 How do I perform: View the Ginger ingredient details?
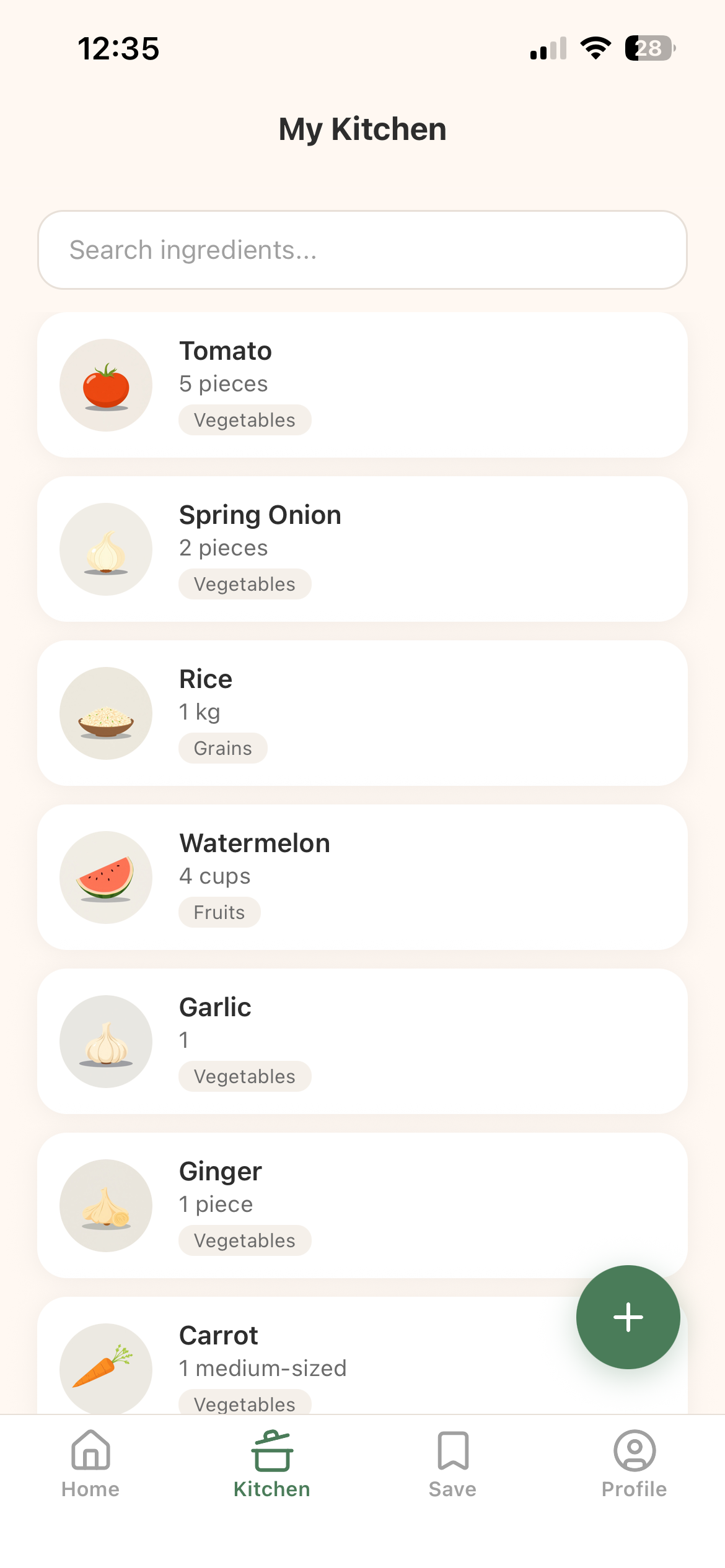tap(362, 1205)
